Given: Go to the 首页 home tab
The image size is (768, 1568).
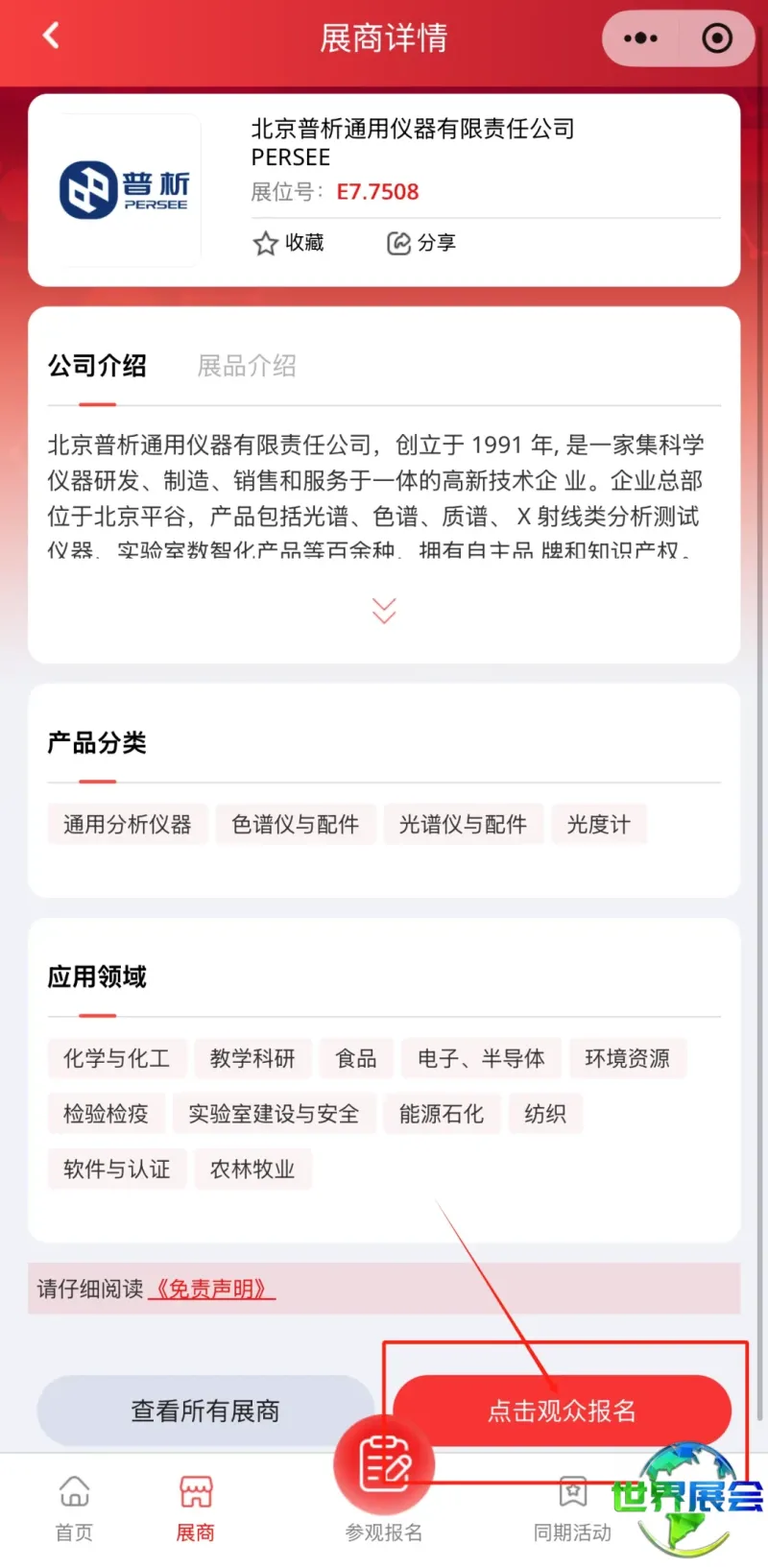Looking at the screenshot, I should click(x=74, y=1508).
